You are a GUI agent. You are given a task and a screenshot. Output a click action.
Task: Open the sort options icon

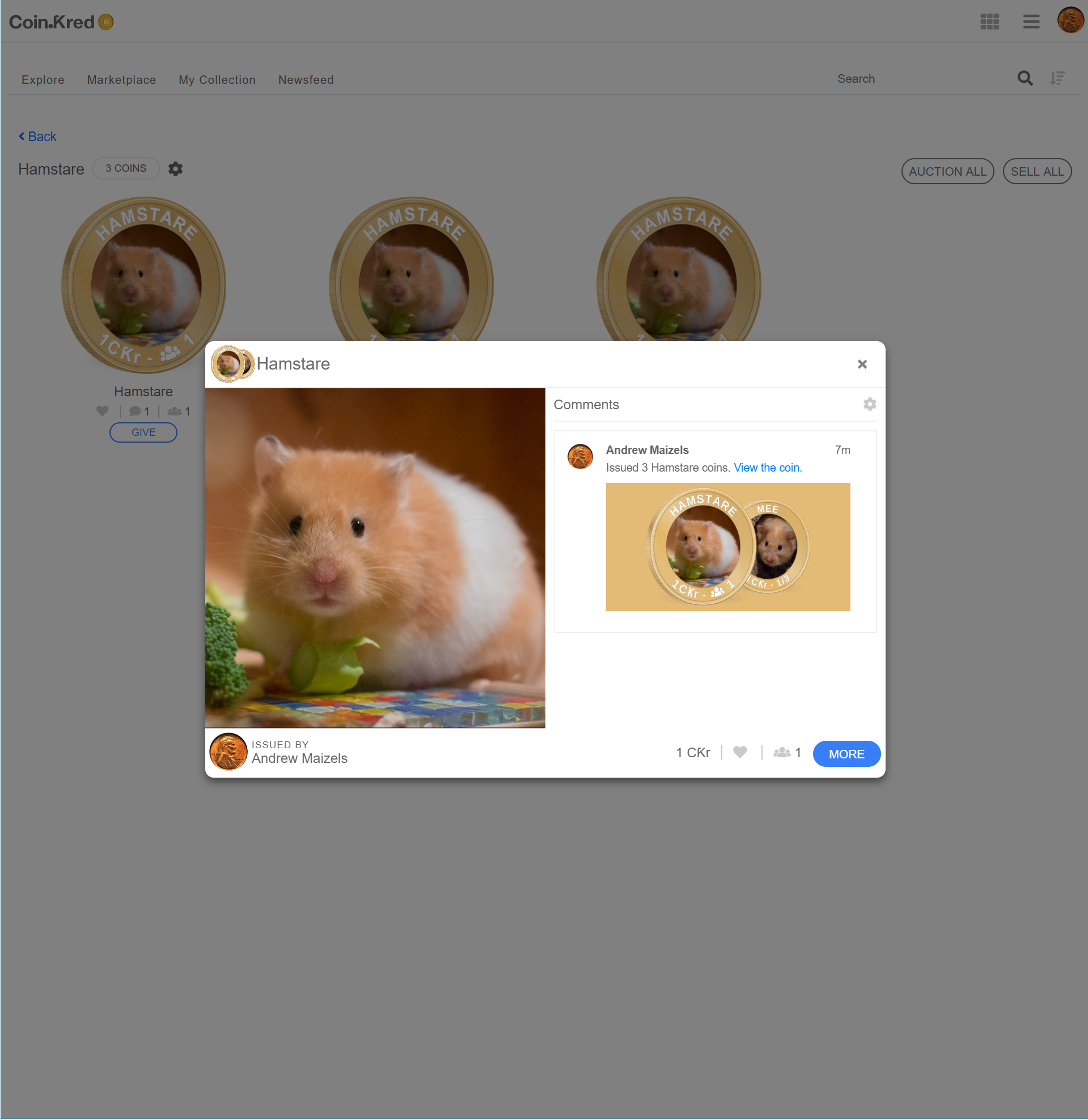tap(1057, 78)
